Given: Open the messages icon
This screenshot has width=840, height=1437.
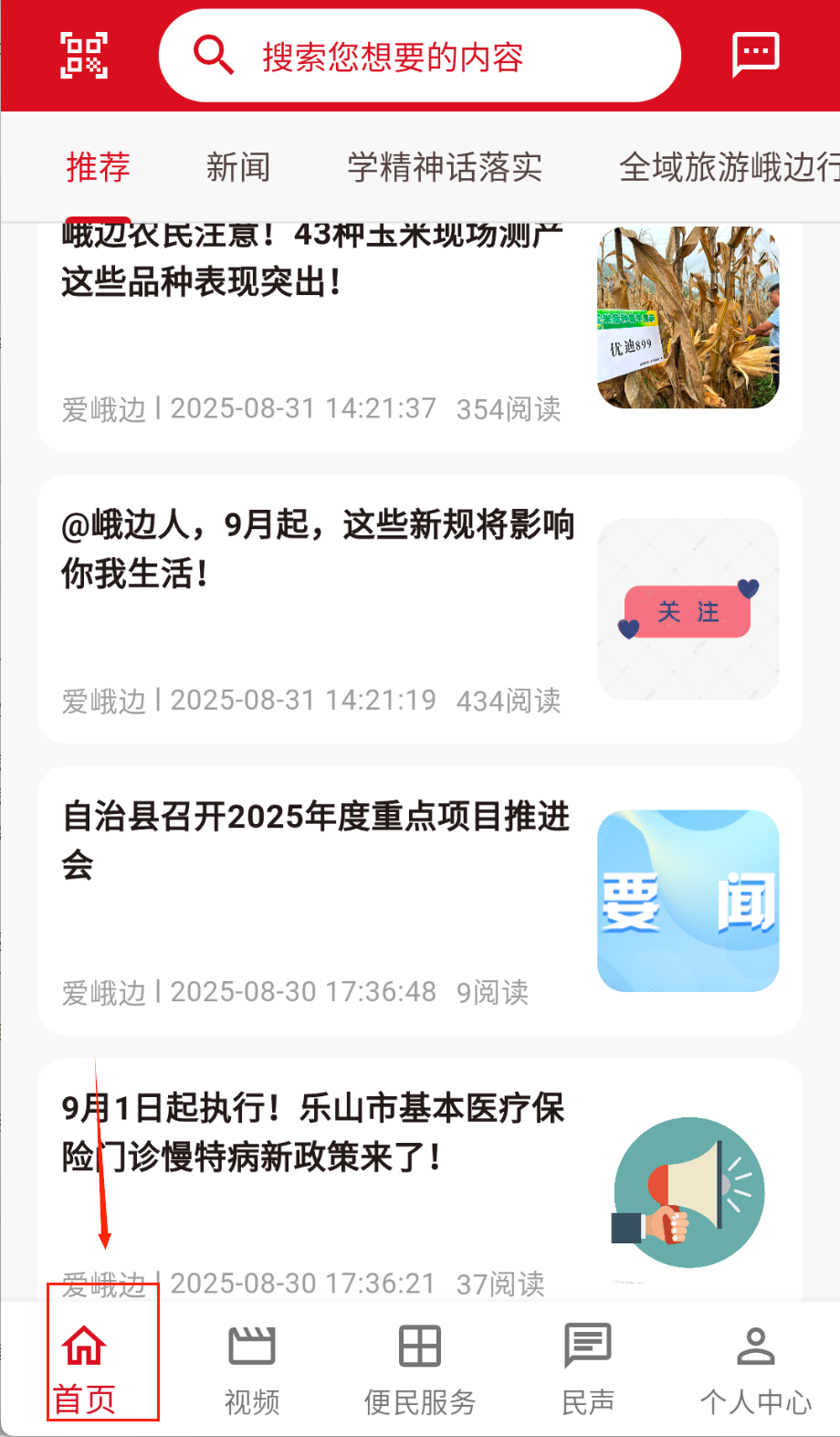Looking at the screenshot, I should click(x=755, y=55).
